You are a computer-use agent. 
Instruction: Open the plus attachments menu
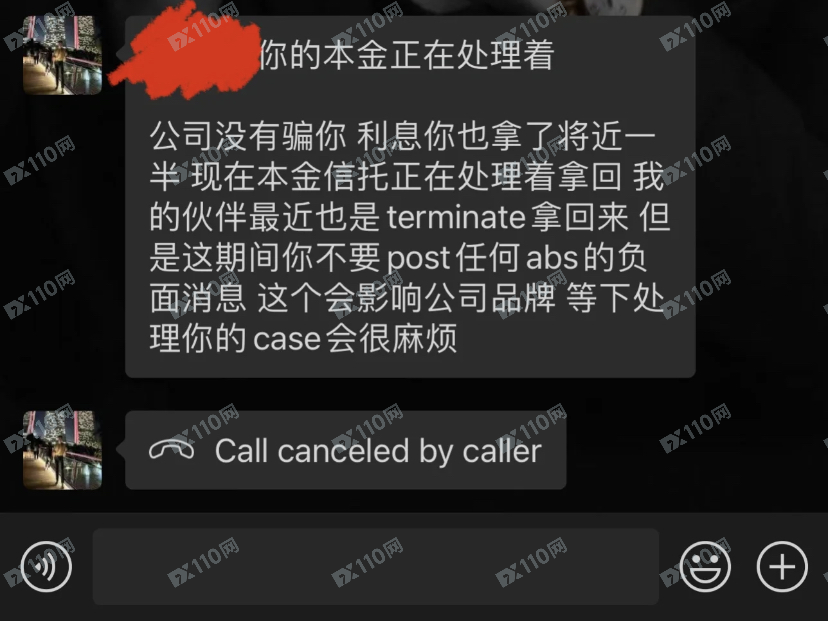(x=782, y=567)
